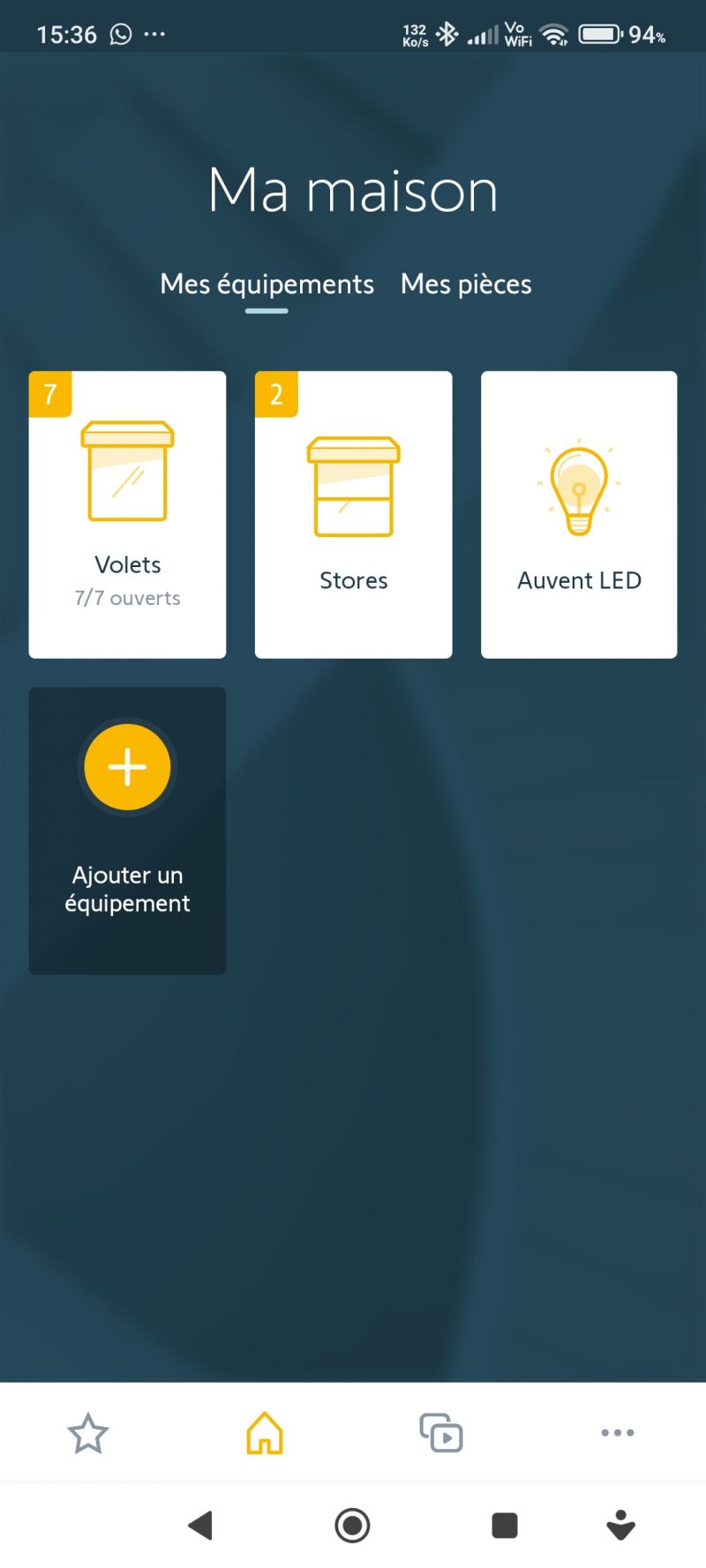This screenshot has width=706, height=1568.
Task: Tap Ajouter un équipement
Action: (x=127, y=830)
